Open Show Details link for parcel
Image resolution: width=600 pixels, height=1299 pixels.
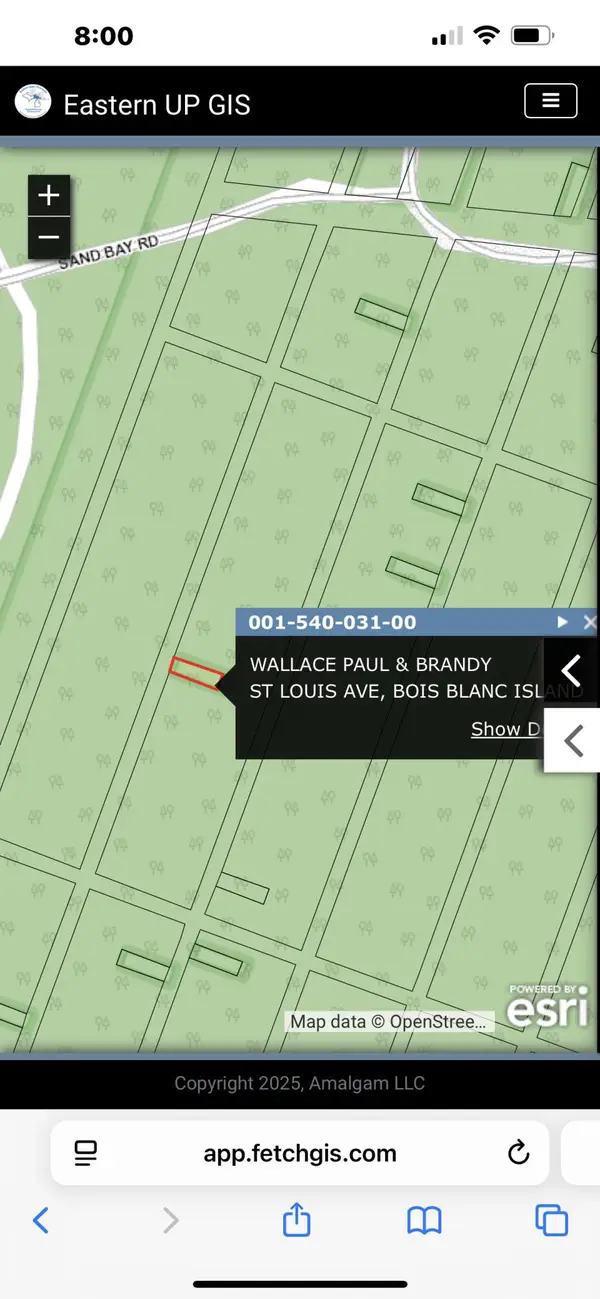(506, 729)
